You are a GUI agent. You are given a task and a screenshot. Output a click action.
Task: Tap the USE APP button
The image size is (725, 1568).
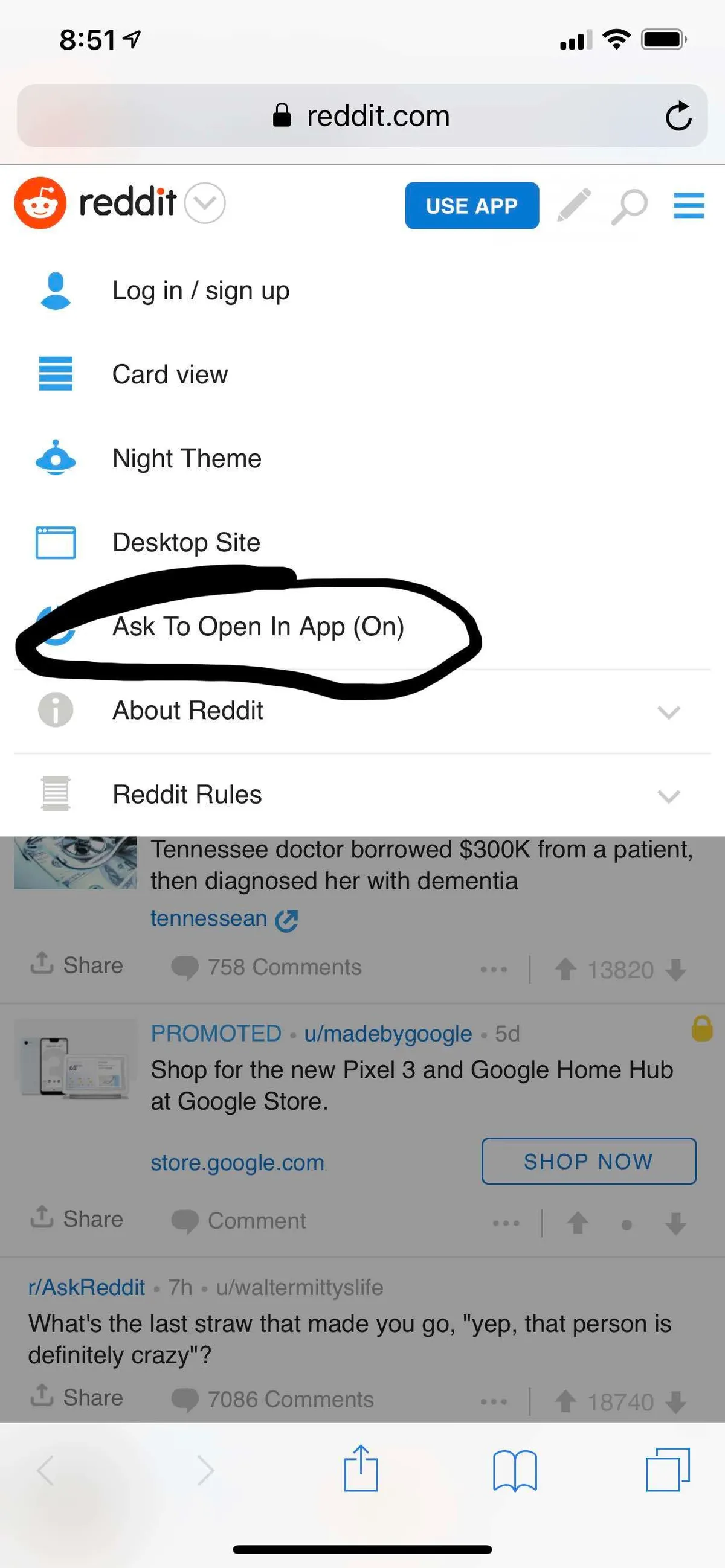point(472,206)
